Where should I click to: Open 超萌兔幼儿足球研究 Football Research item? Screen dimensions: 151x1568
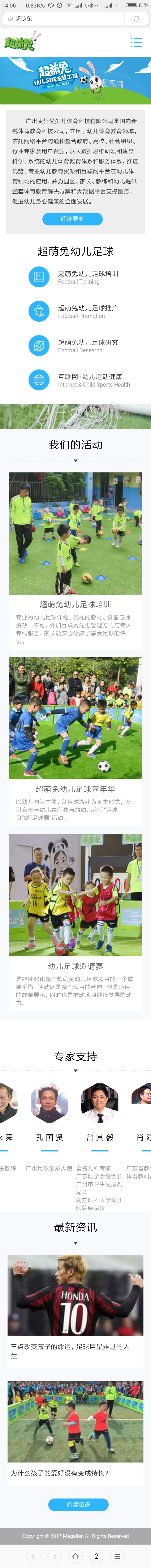(88, 346)
